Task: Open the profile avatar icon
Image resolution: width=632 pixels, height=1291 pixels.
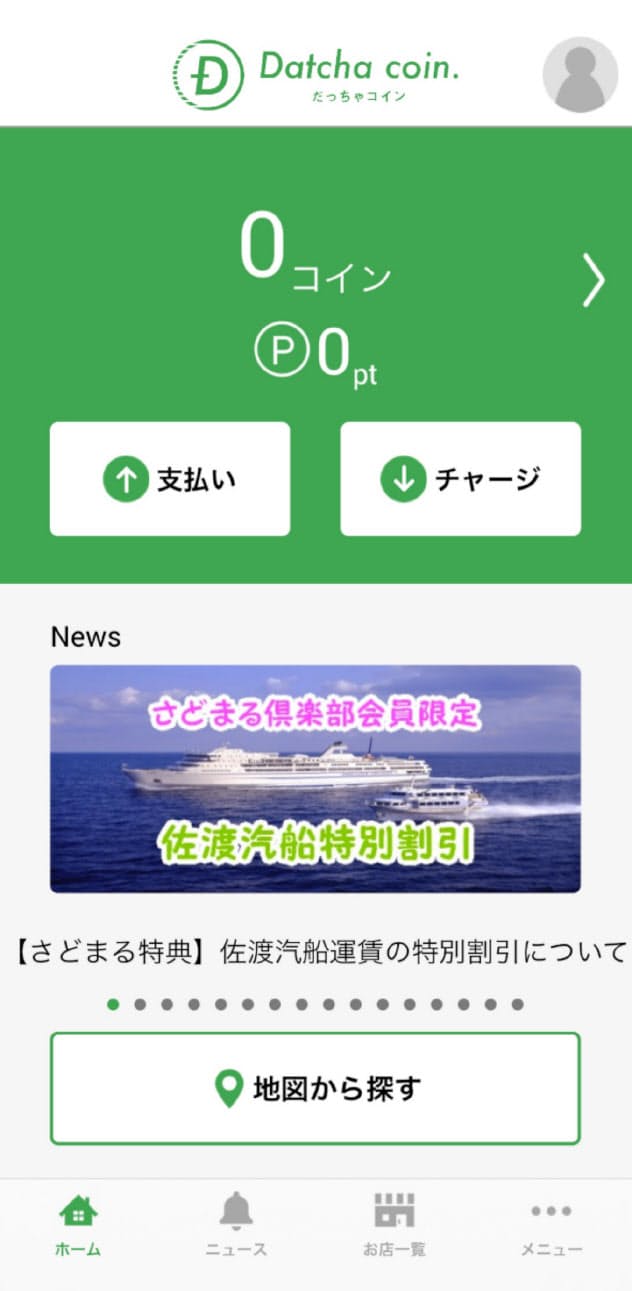Action: click(580, 75)
